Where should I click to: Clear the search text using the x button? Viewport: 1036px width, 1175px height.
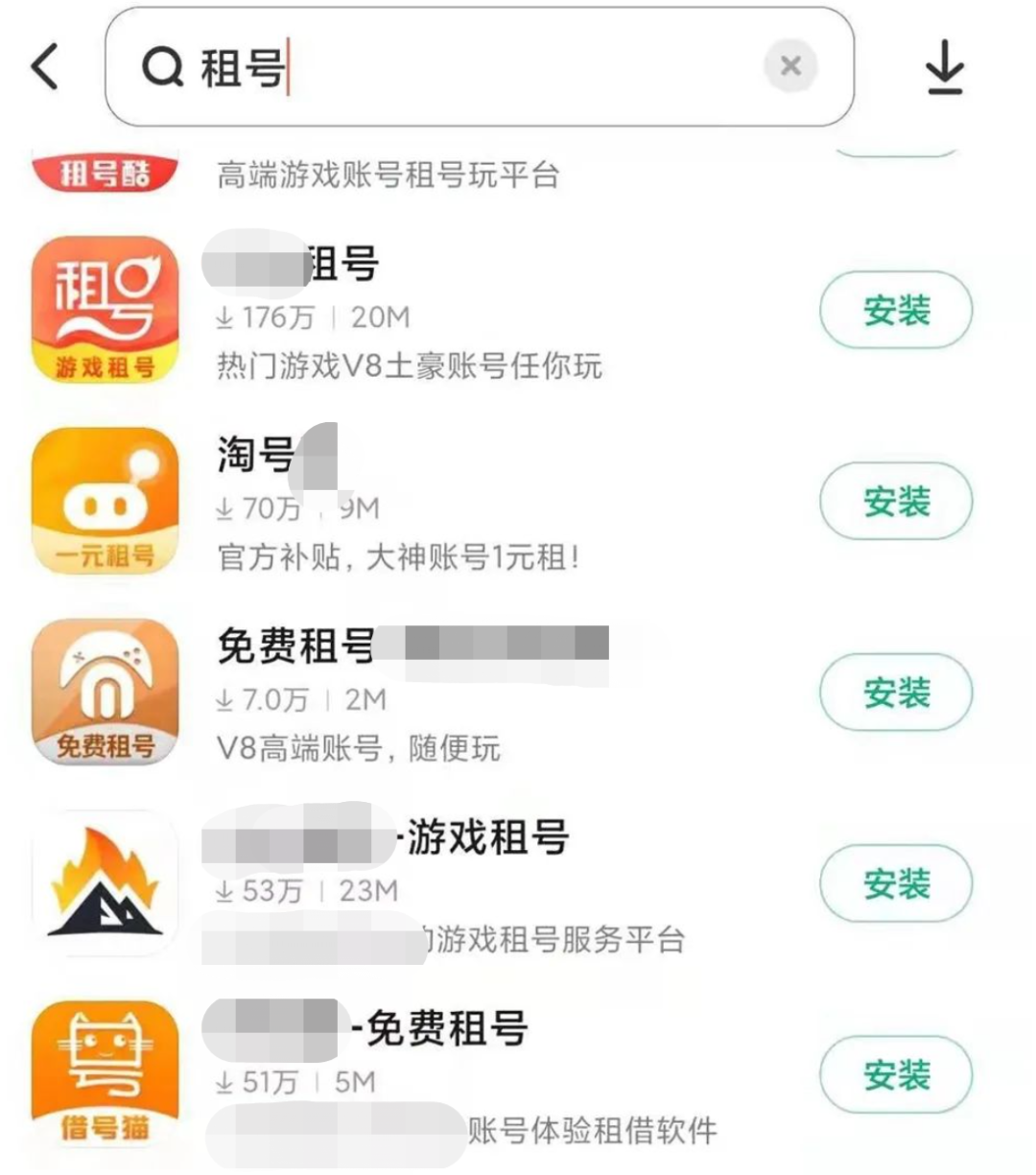pos(790,65)
